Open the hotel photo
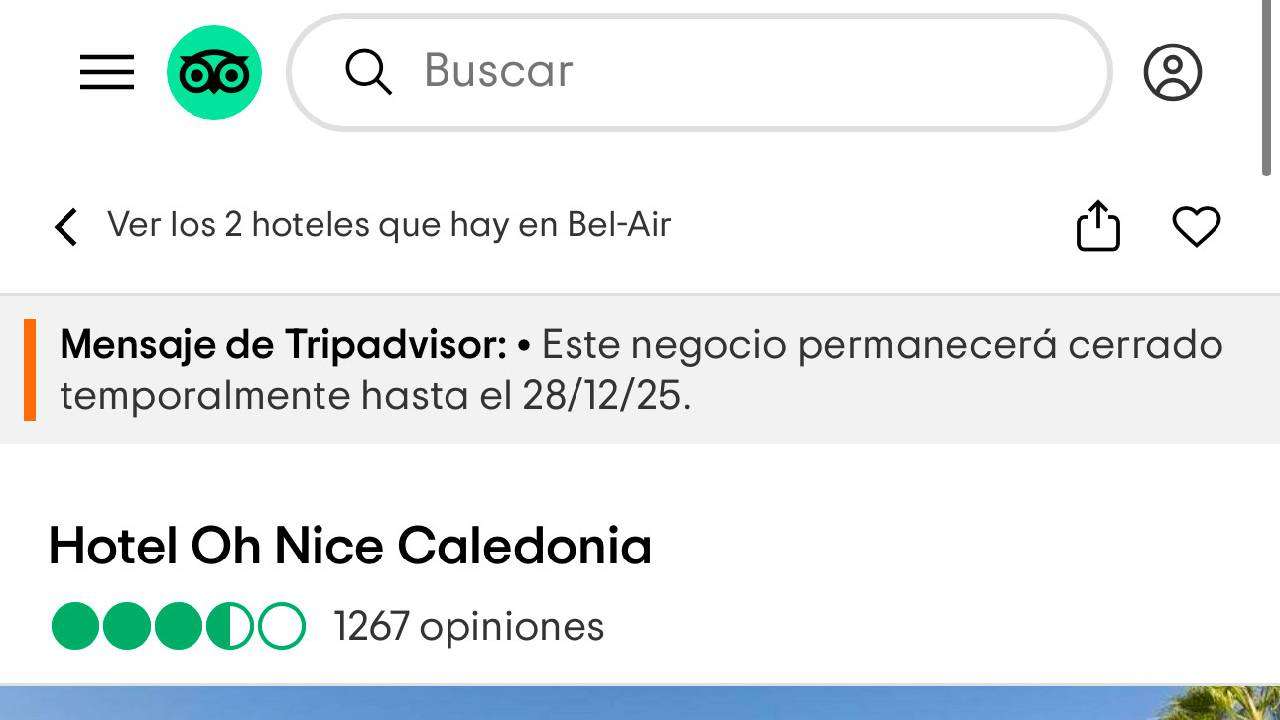Viewport: 1280px width, 720px height. [640, 703]
